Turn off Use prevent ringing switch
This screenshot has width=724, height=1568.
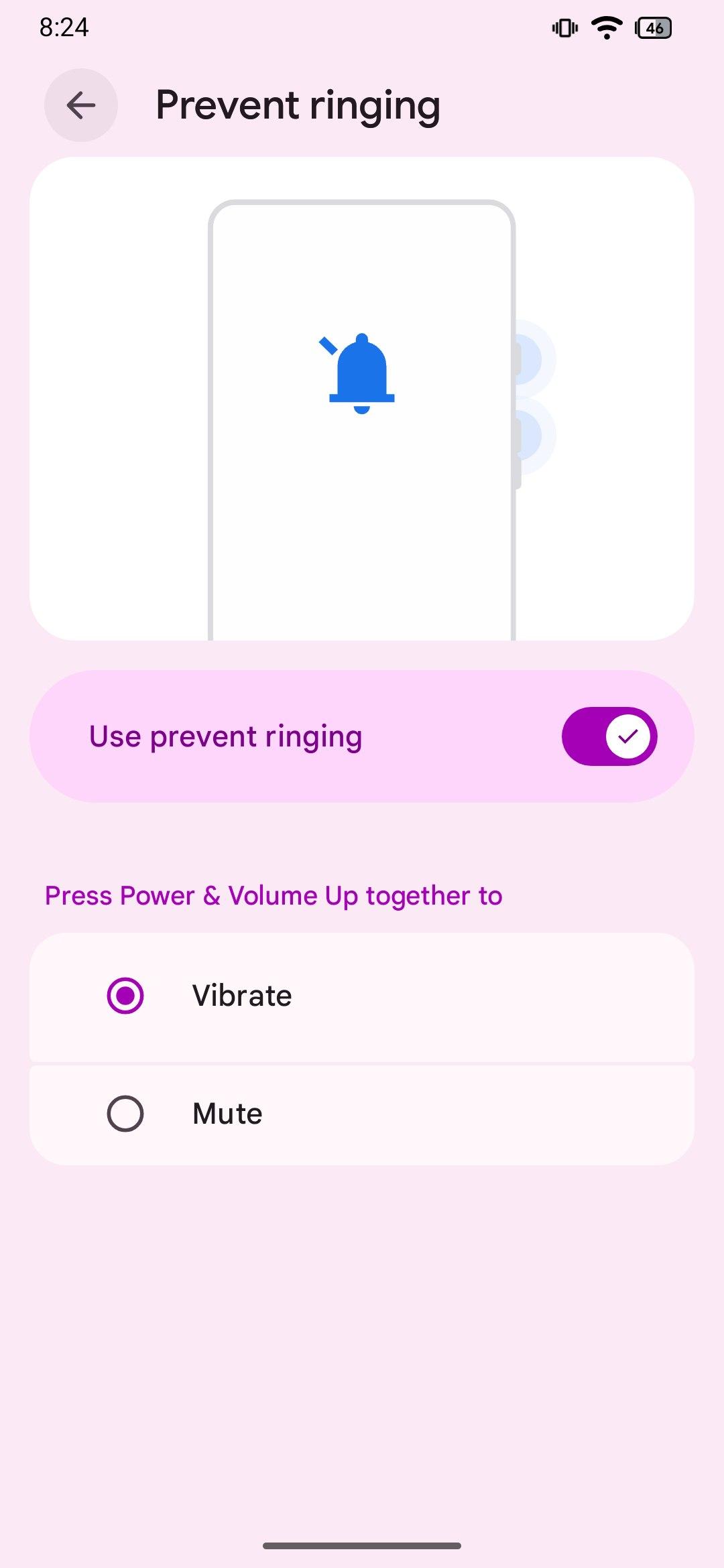tap(609, 736)
